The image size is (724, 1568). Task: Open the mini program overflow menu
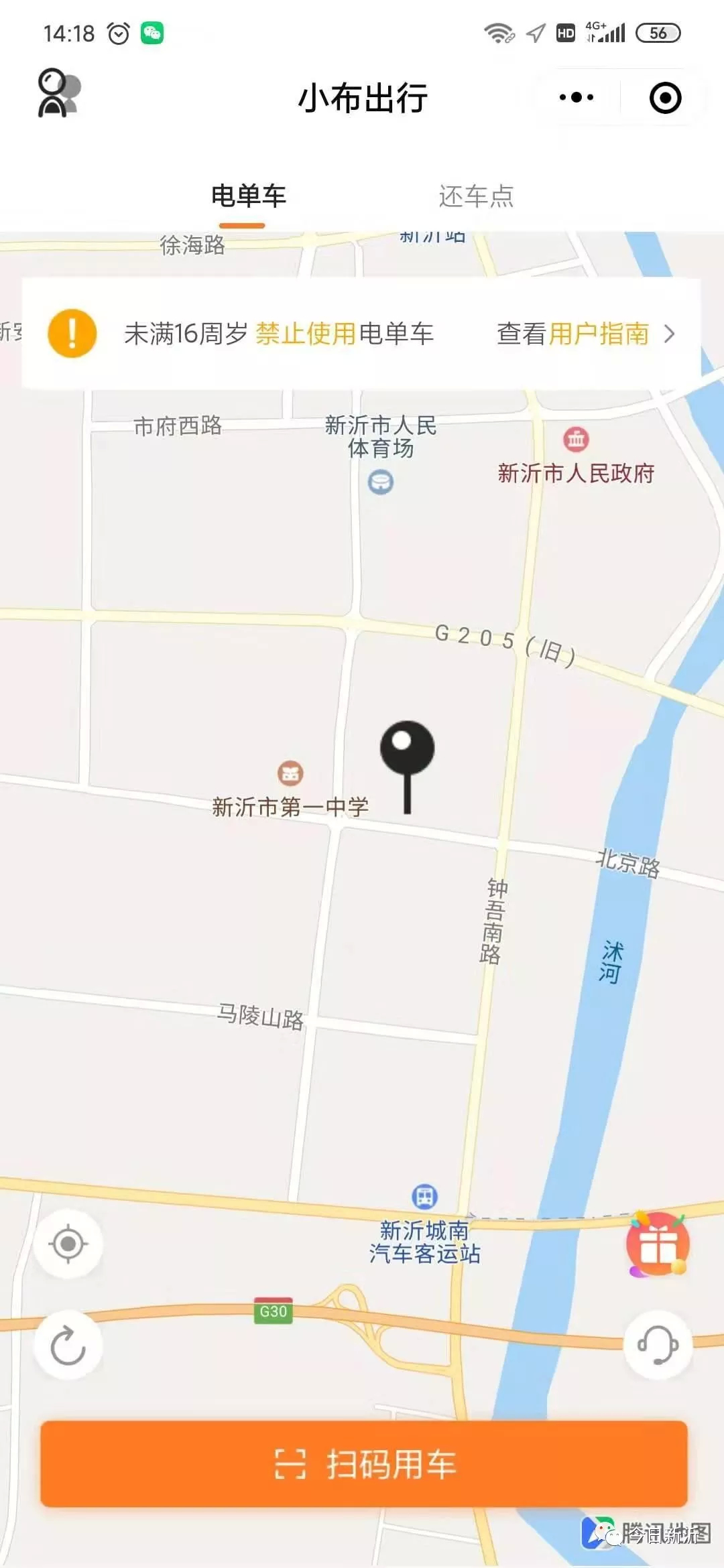pos(576,98)
